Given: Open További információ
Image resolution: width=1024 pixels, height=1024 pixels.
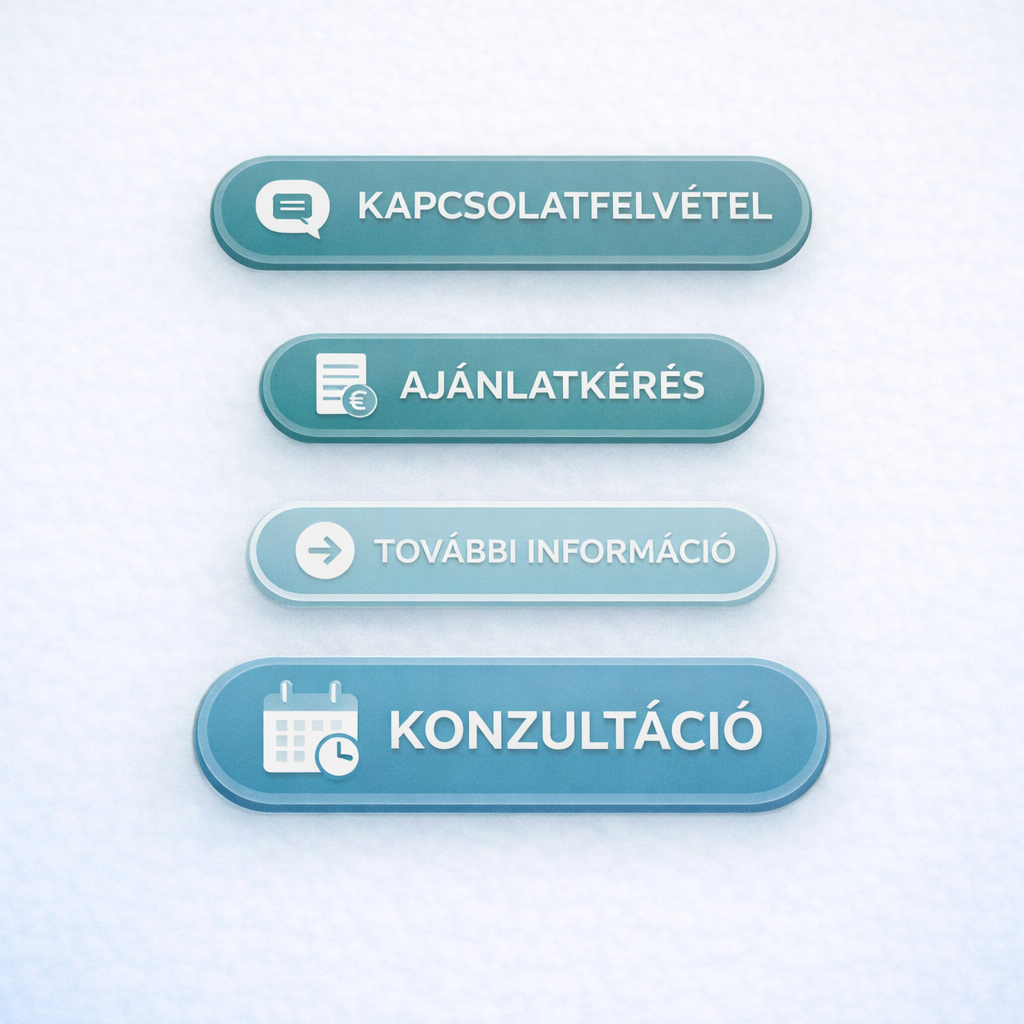Looking at the screenshot, I should tap(511, 551).
